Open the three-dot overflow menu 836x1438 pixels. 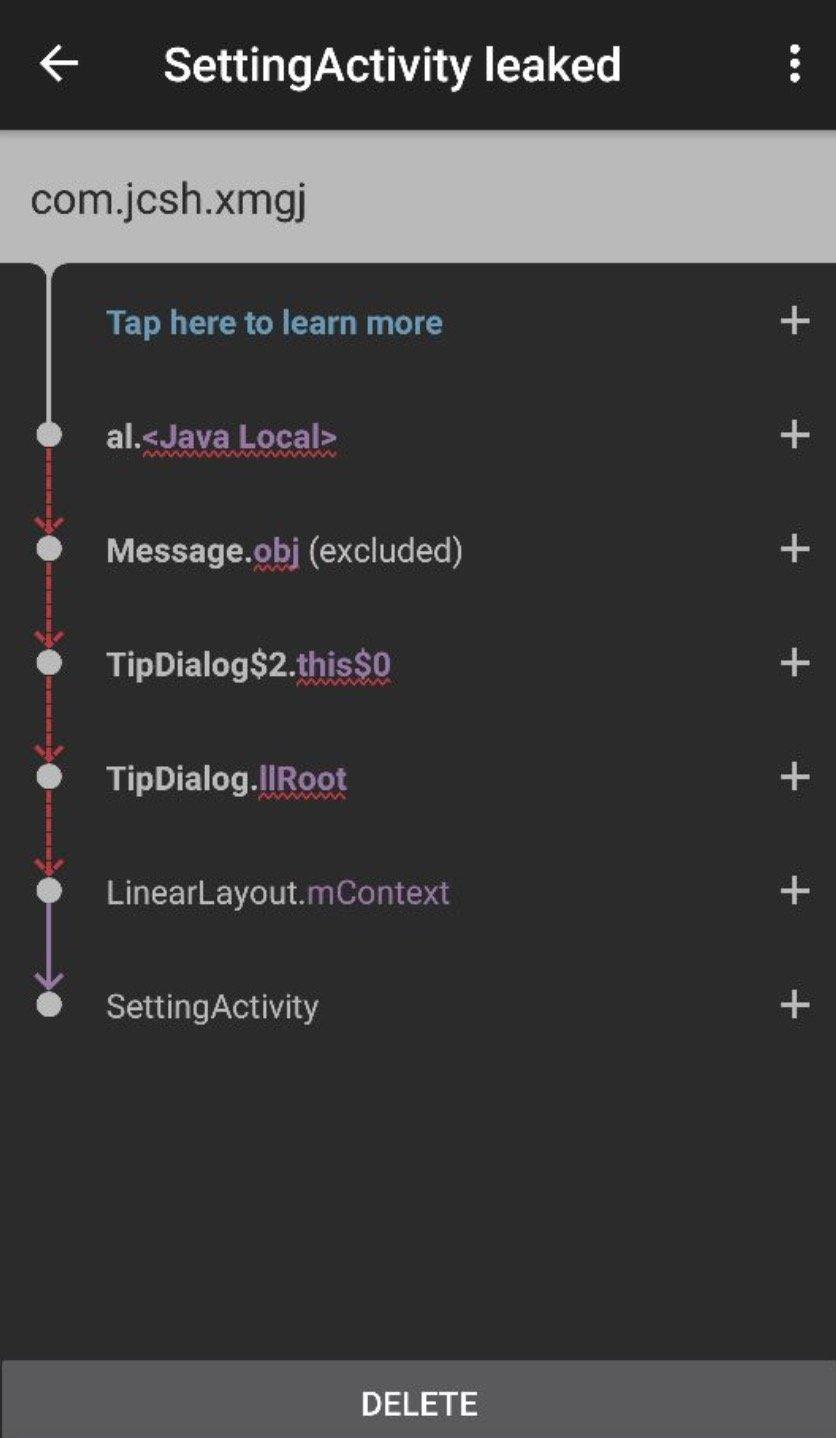tap(794, 64)
